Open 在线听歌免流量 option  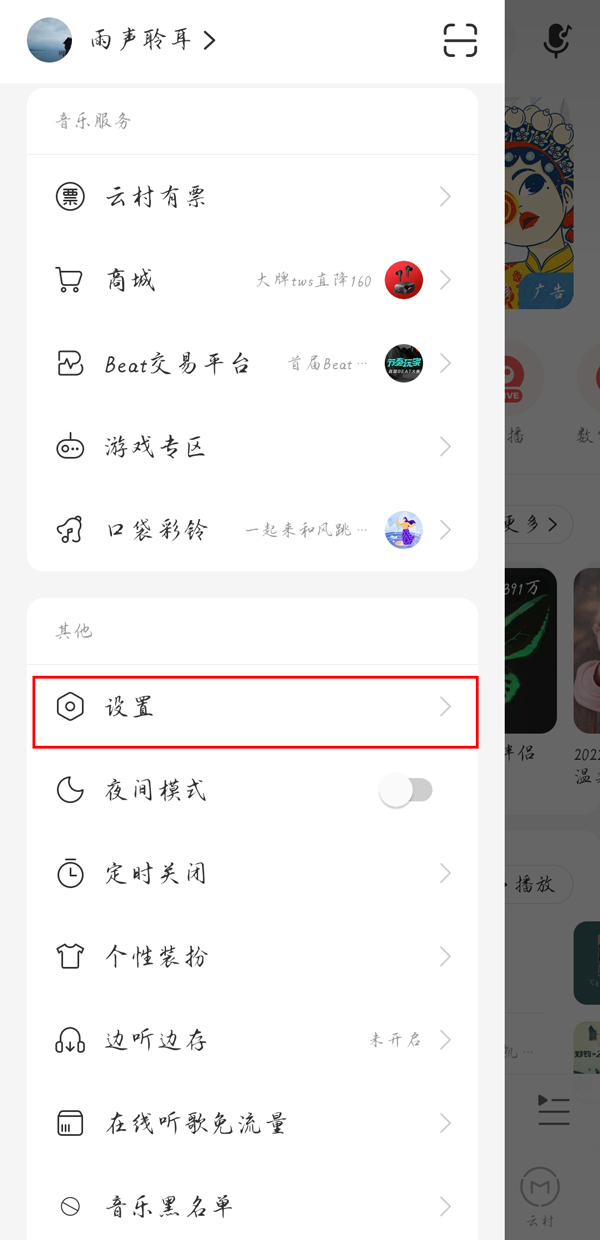tap(252, 1123)
